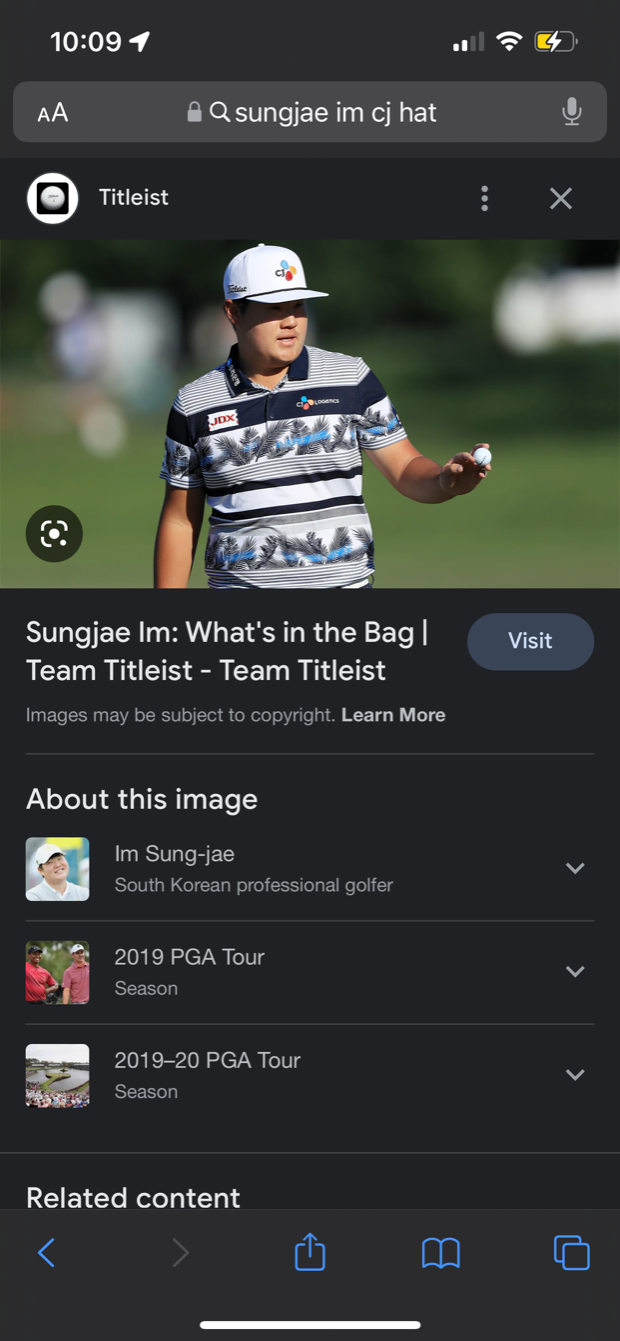
Task: Visit the Team Titleist page
Action: (530, 641)
